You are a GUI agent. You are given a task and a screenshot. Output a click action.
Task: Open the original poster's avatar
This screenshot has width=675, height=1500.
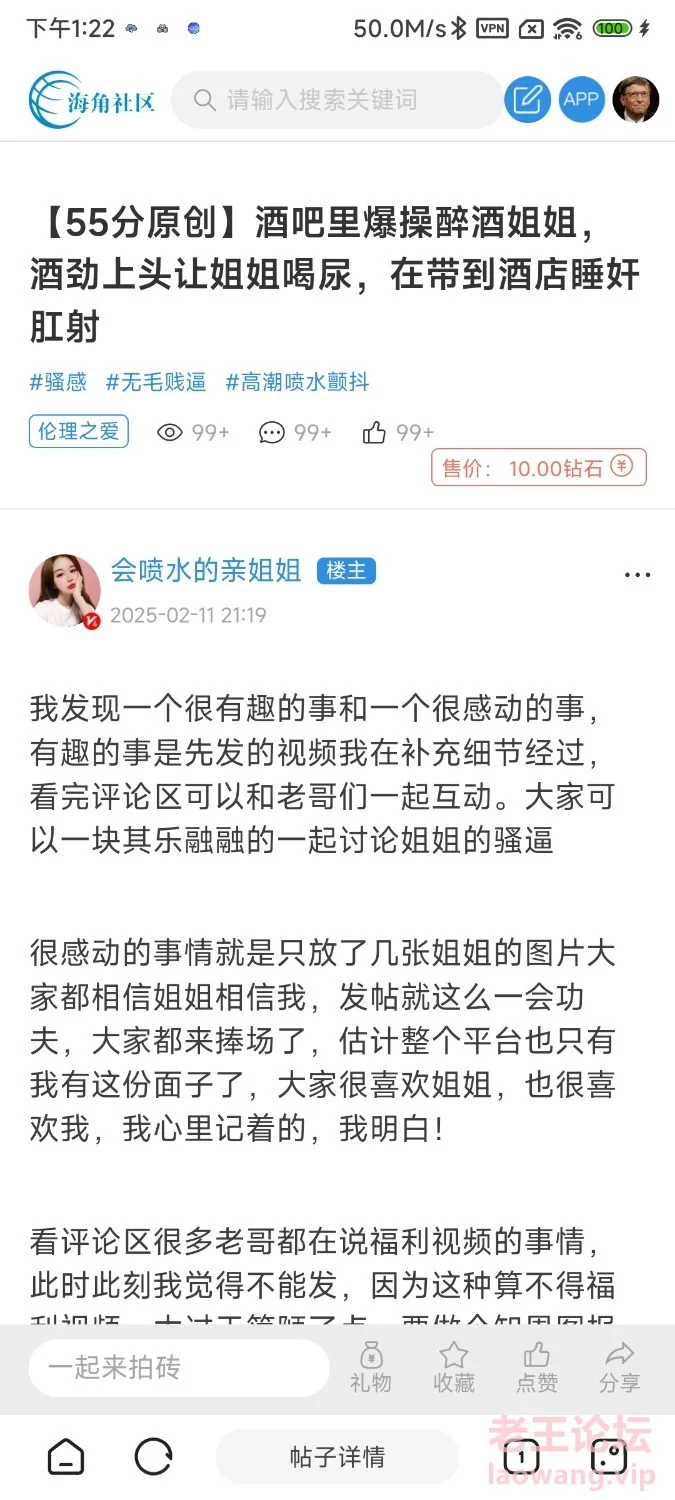(x=65, y=591)
